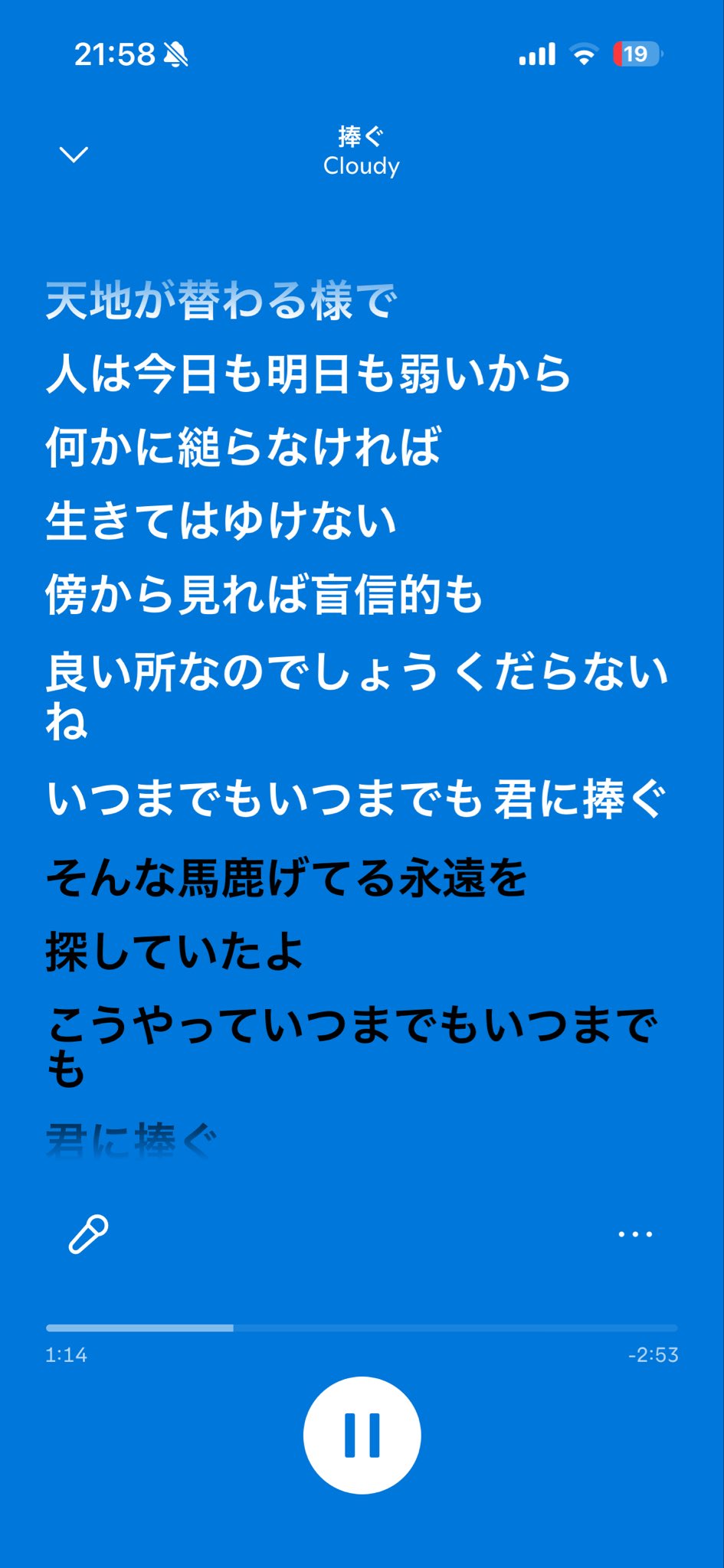The width and height of the screenshot is (724, 1568).
Task: Jump to lyric line 探していたよ
Action: 175,951
